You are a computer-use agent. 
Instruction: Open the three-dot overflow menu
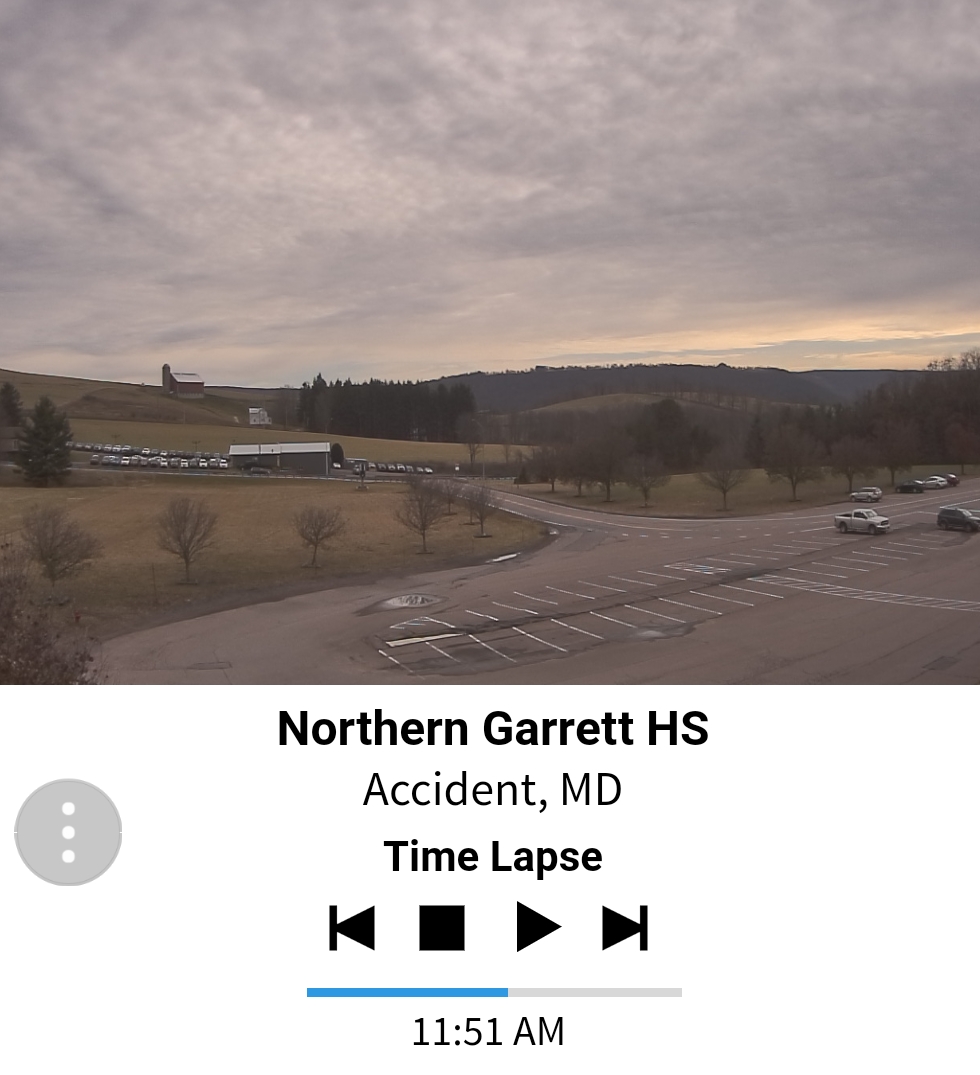(68, 832)
